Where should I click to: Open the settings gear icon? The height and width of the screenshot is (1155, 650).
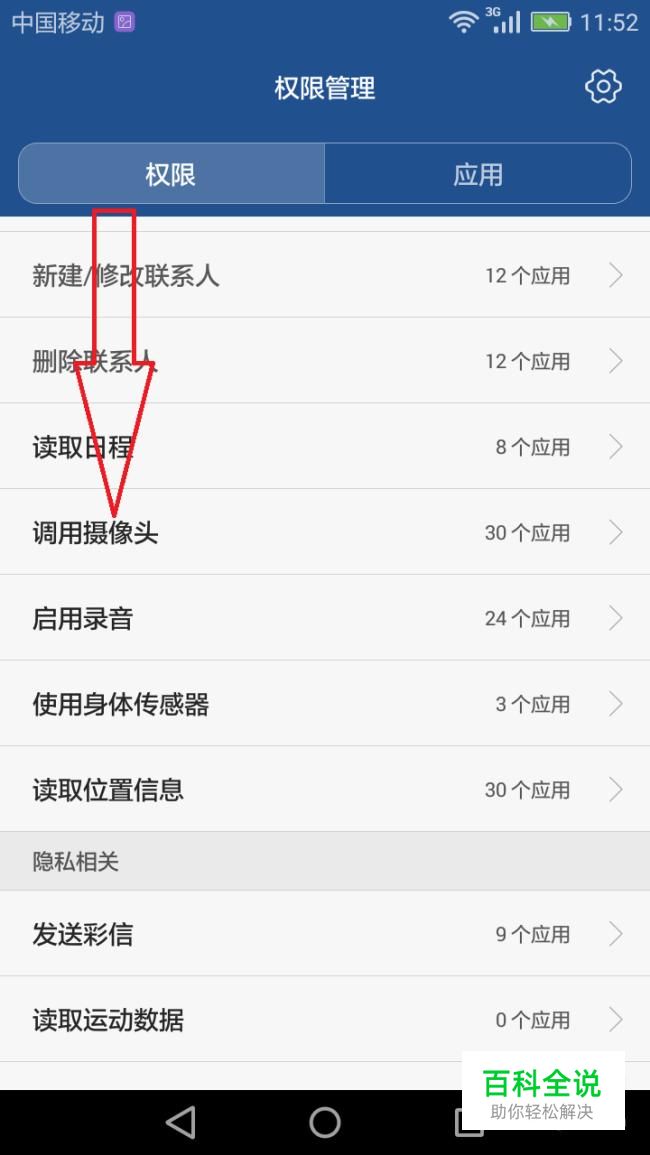[x=603, y=87]
